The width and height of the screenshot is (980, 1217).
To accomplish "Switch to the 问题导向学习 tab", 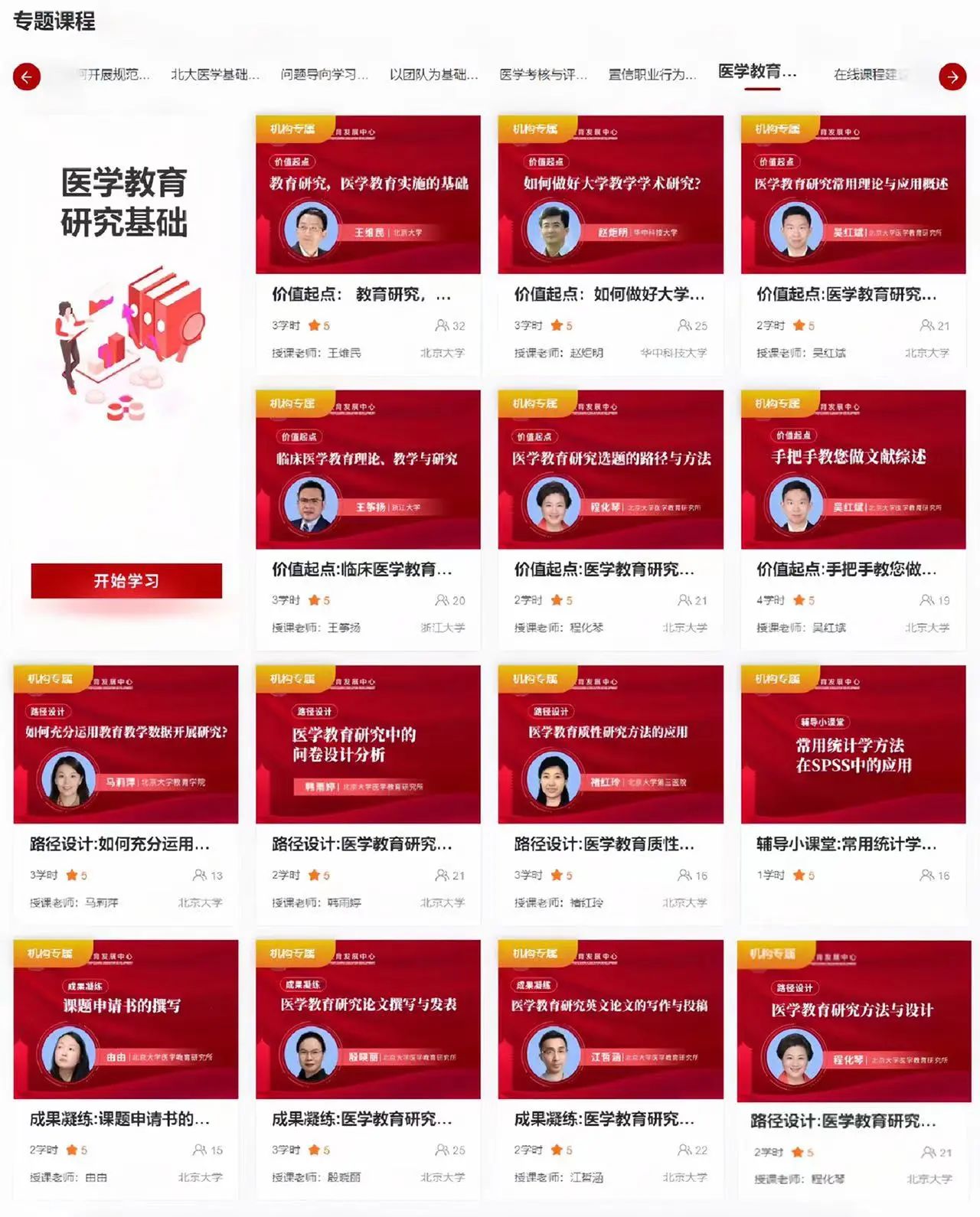I will coord(324,75).
